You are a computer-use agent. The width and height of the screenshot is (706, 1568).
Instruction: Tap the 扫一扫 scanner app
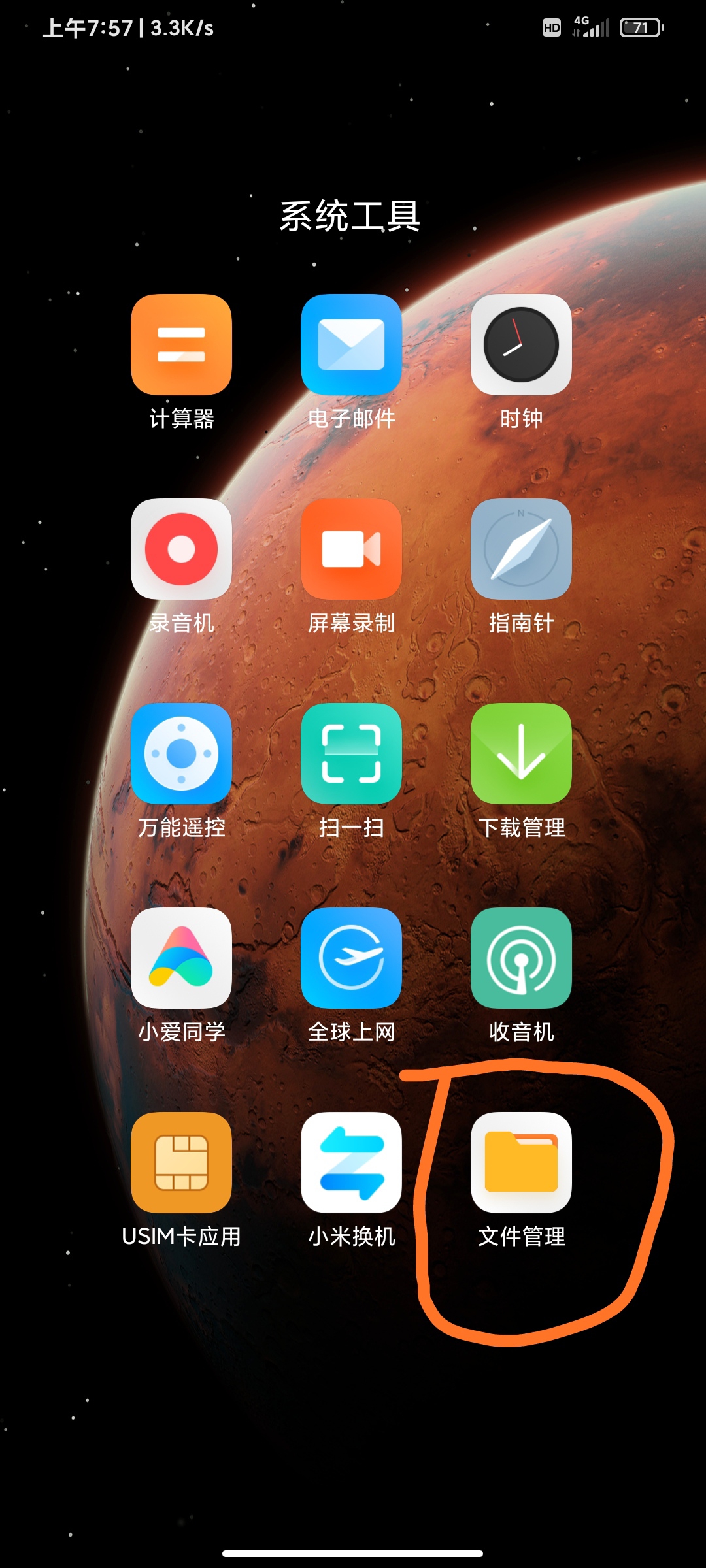pyautogui.click(x=351, y=753)
